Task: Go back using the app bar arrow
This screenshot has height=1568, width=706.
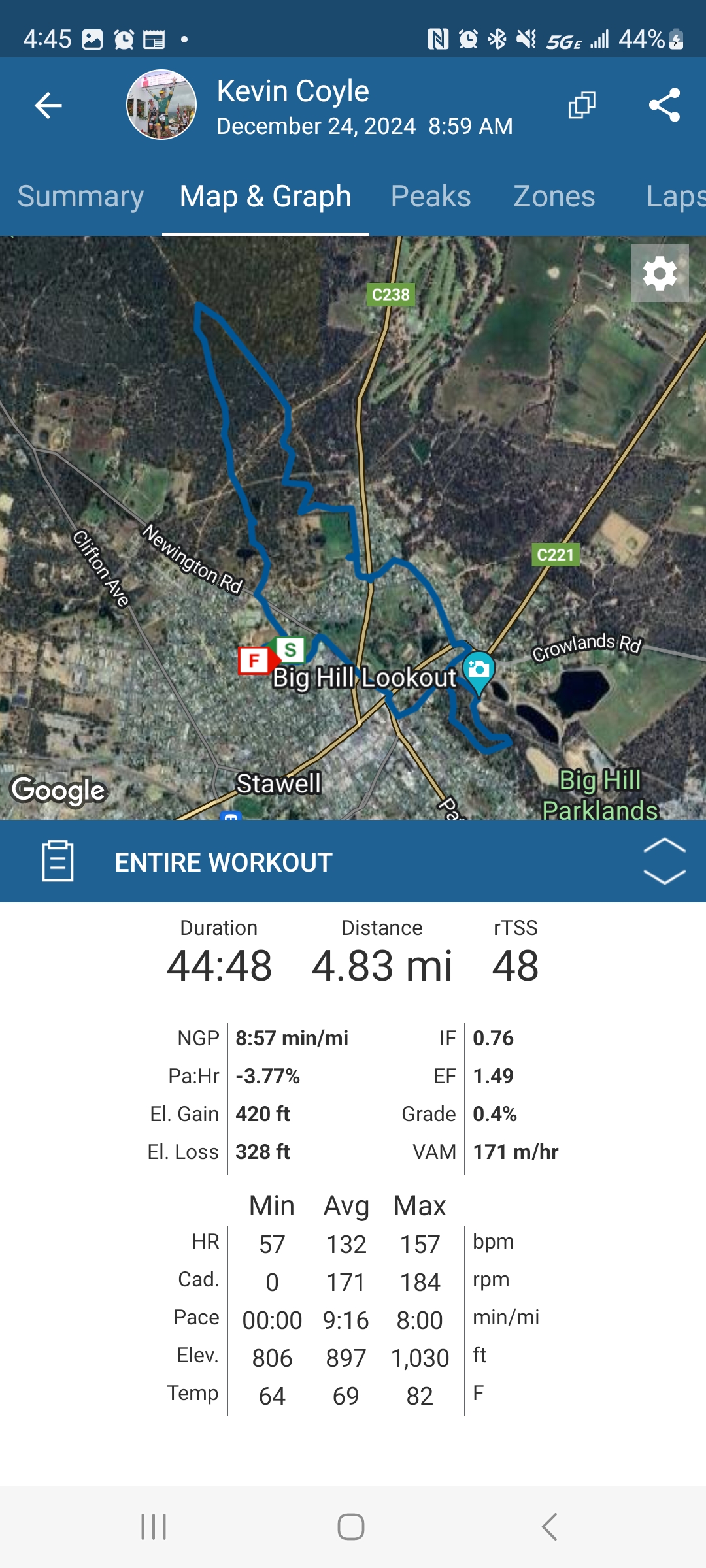Action: pos(48,105)
